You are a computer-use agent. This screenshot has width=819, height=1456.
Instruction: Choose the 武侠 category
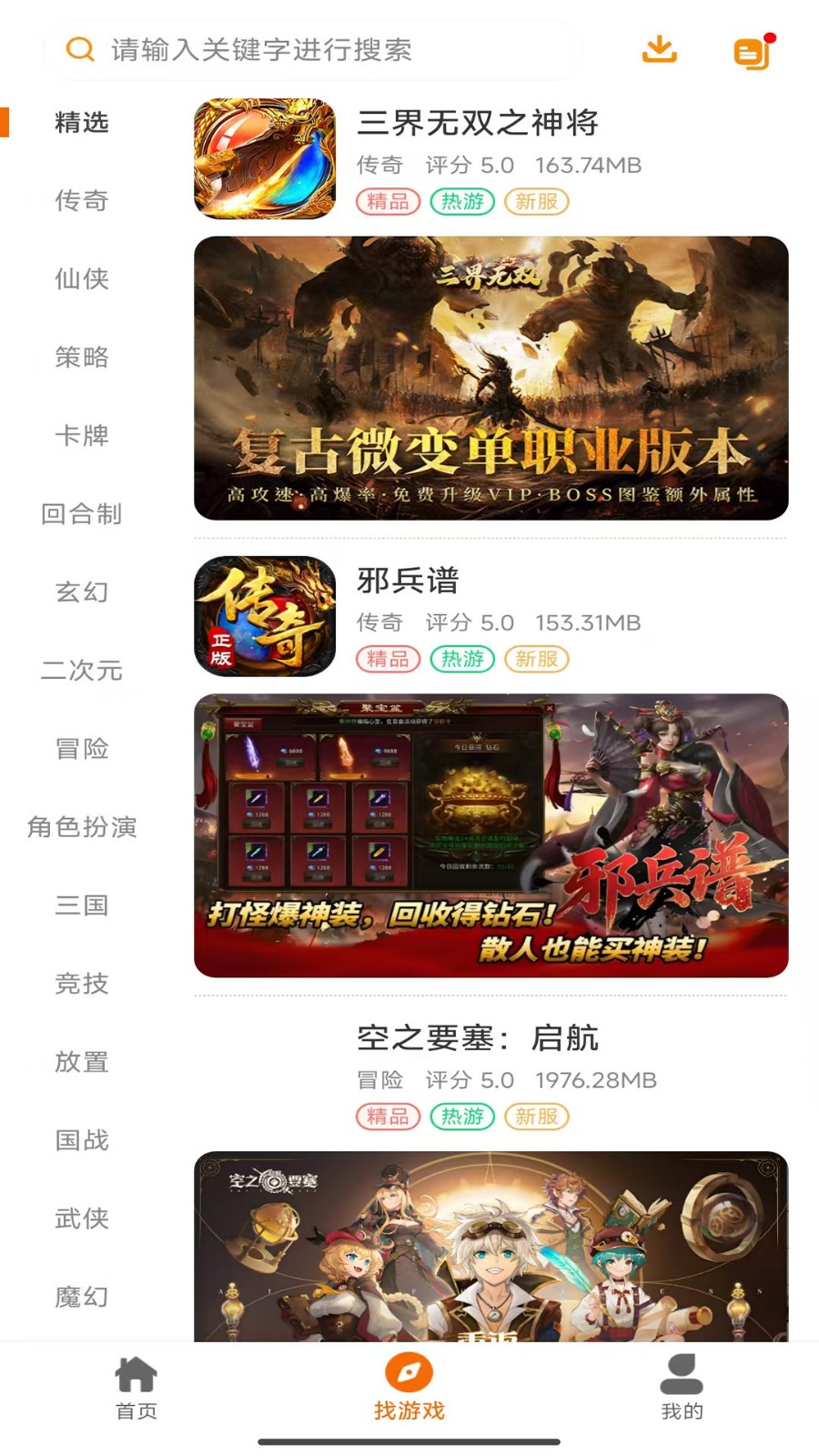82,1218
